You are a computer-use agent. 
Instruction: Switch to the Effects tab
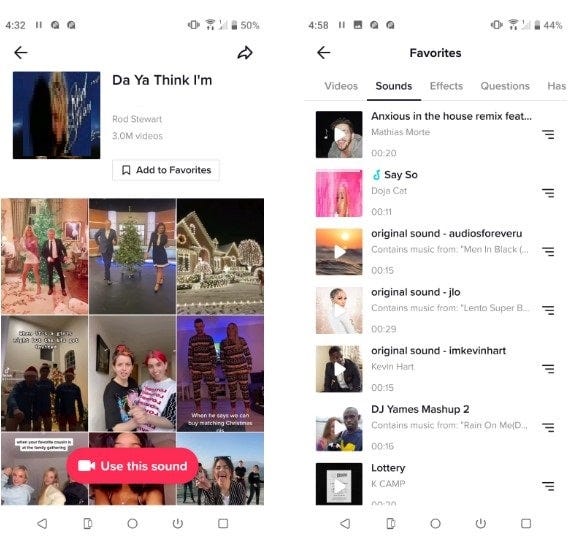tap(446, 86)
